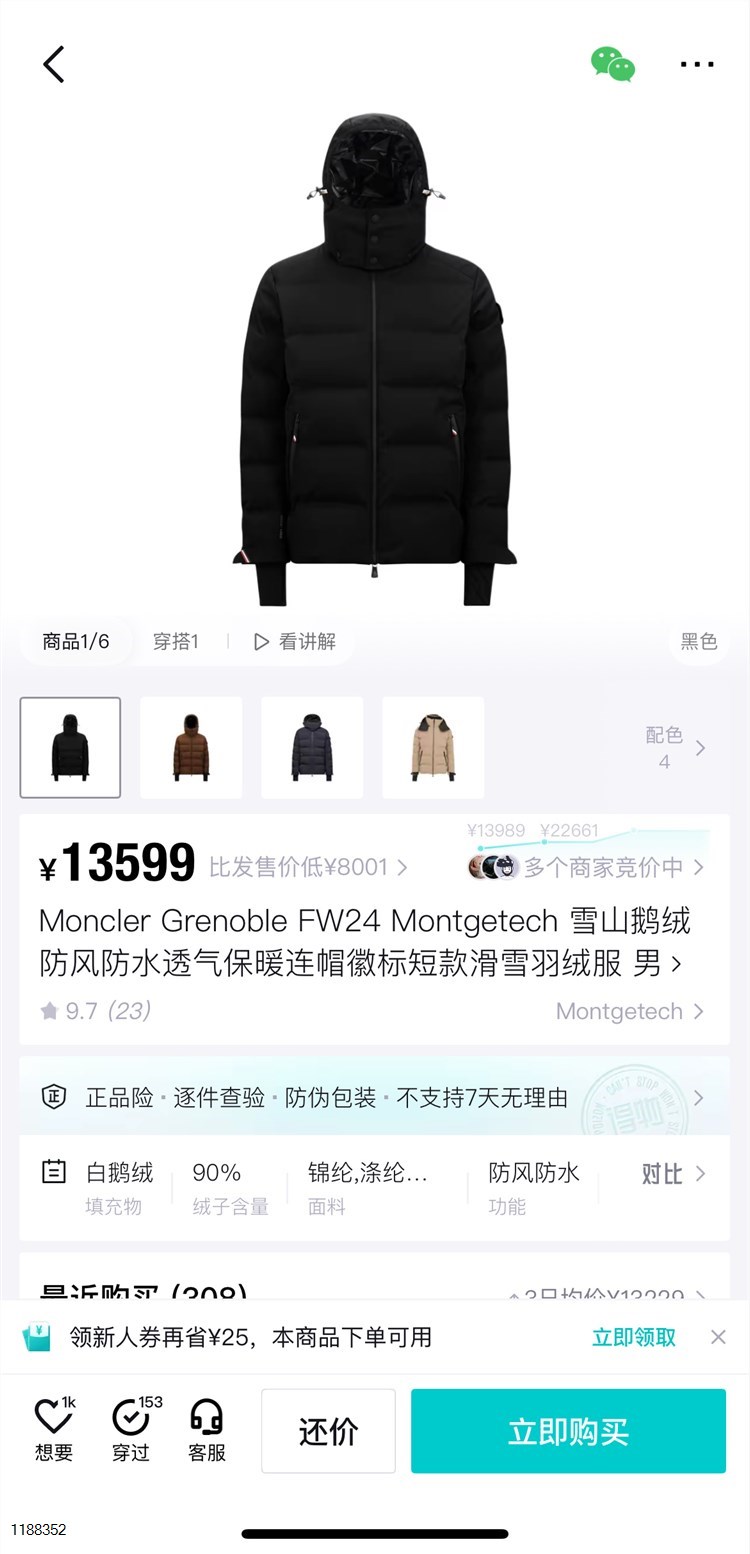This screenshot has width=750, height=1554.
Task: Select the brown jacket color thumbnail
Action: [191, 747]
